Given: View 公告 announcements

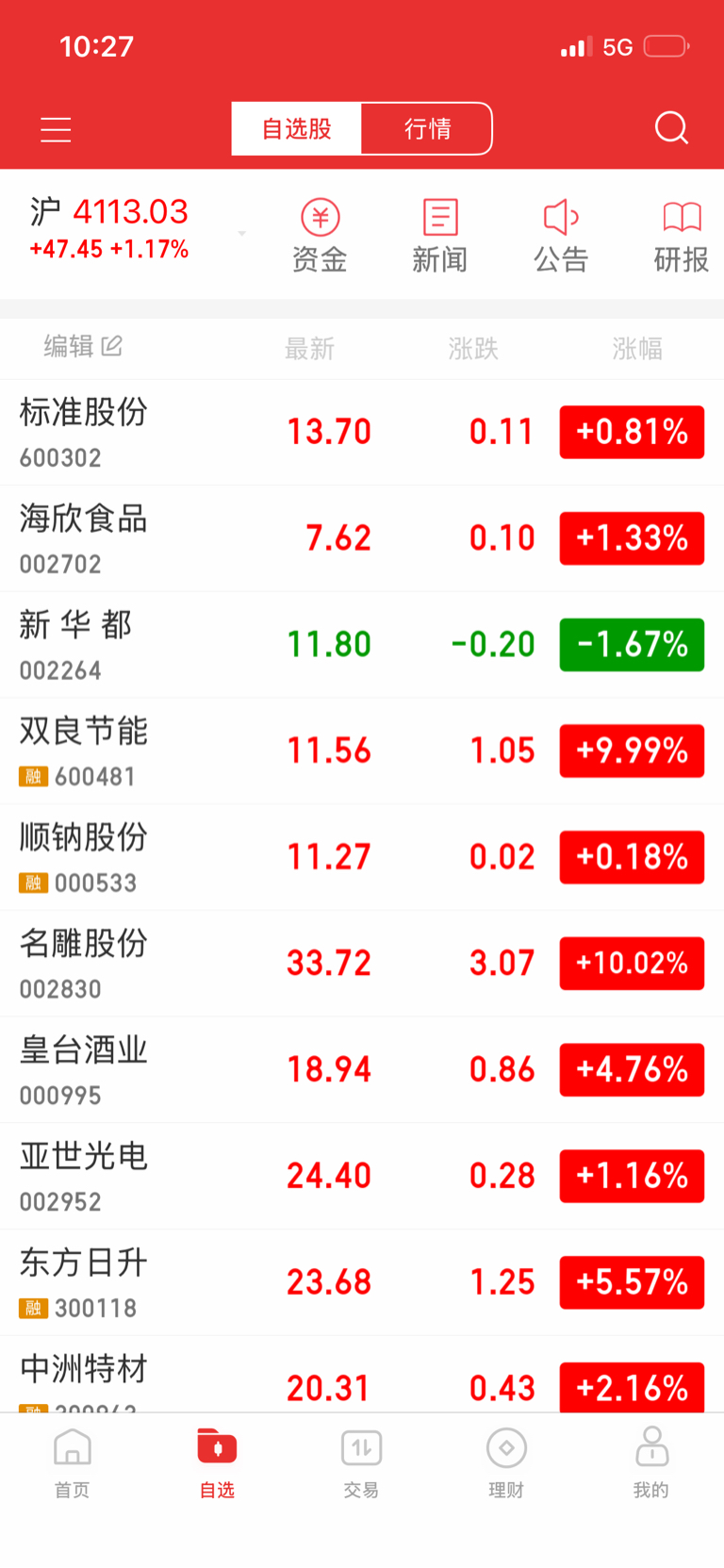Looking at the screenshot, I should click(x=561, y=236).
